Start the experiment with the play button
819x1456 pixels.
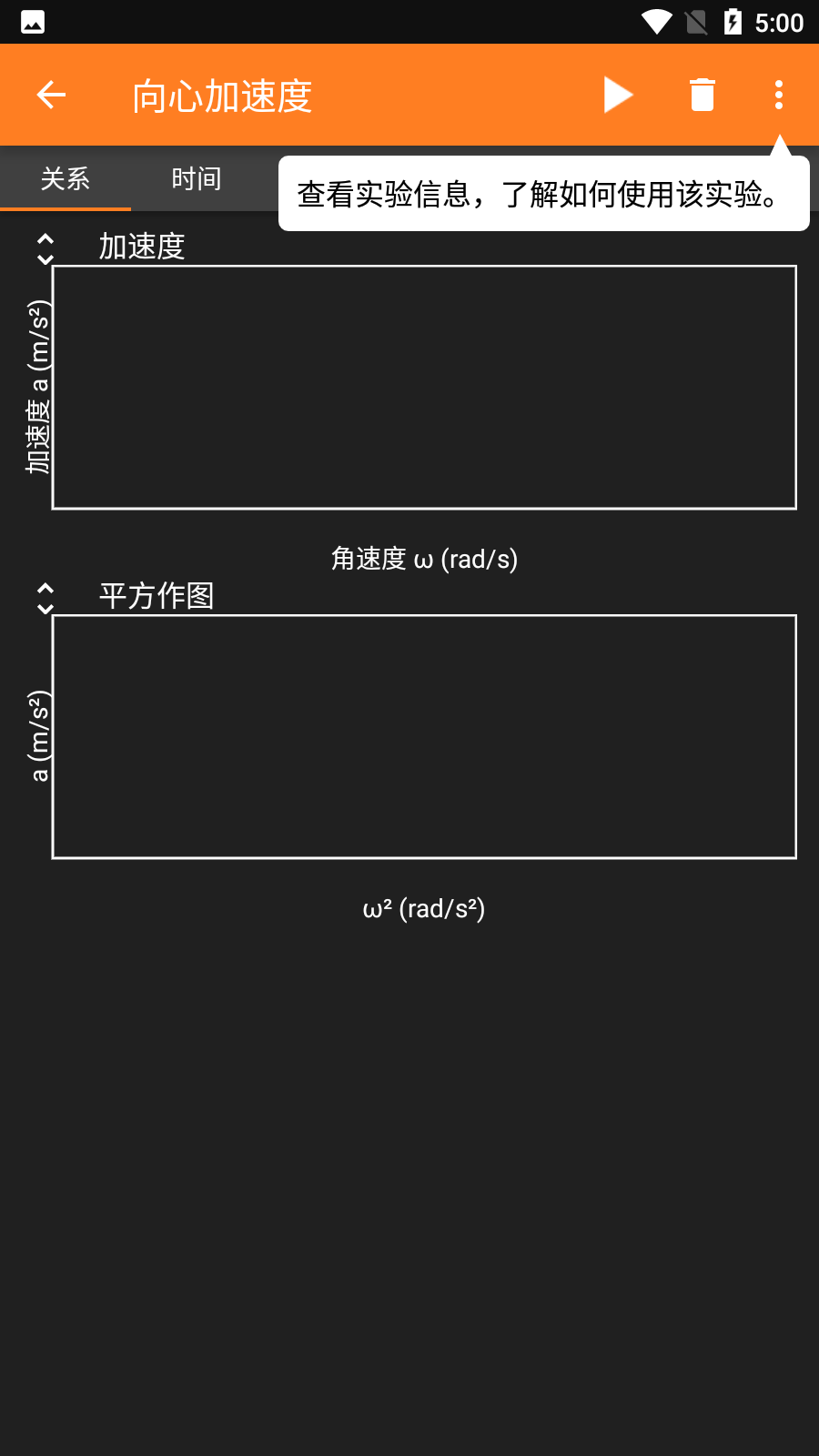point(618,95)
